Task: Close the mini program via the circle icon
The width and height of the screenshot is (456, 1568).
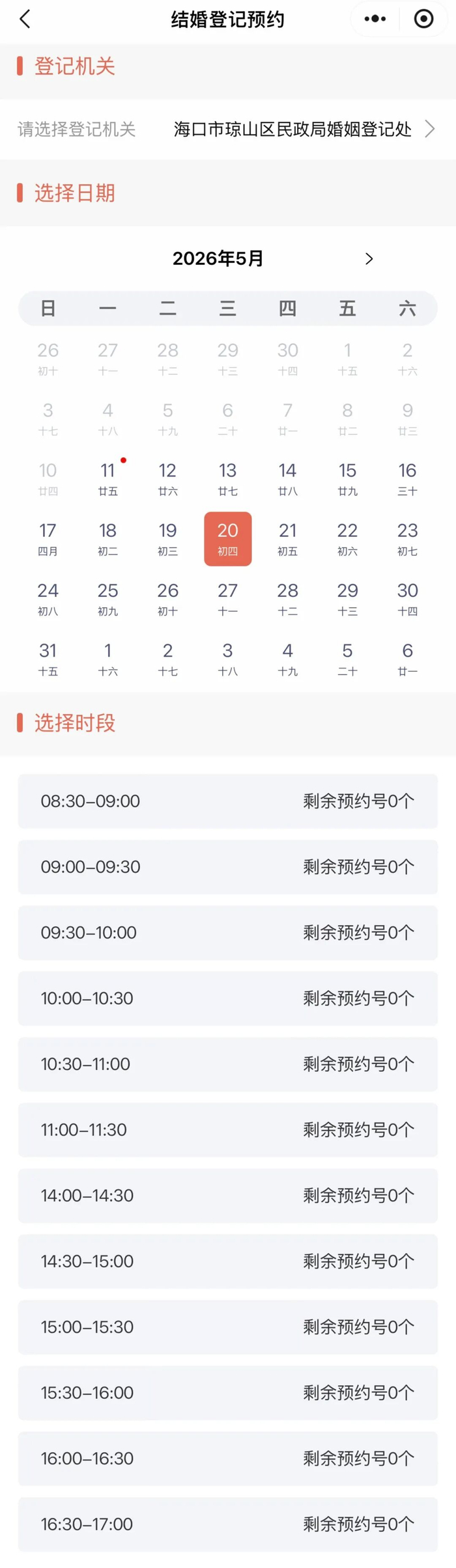Action: pyautogui.click(x=423, y=19)
